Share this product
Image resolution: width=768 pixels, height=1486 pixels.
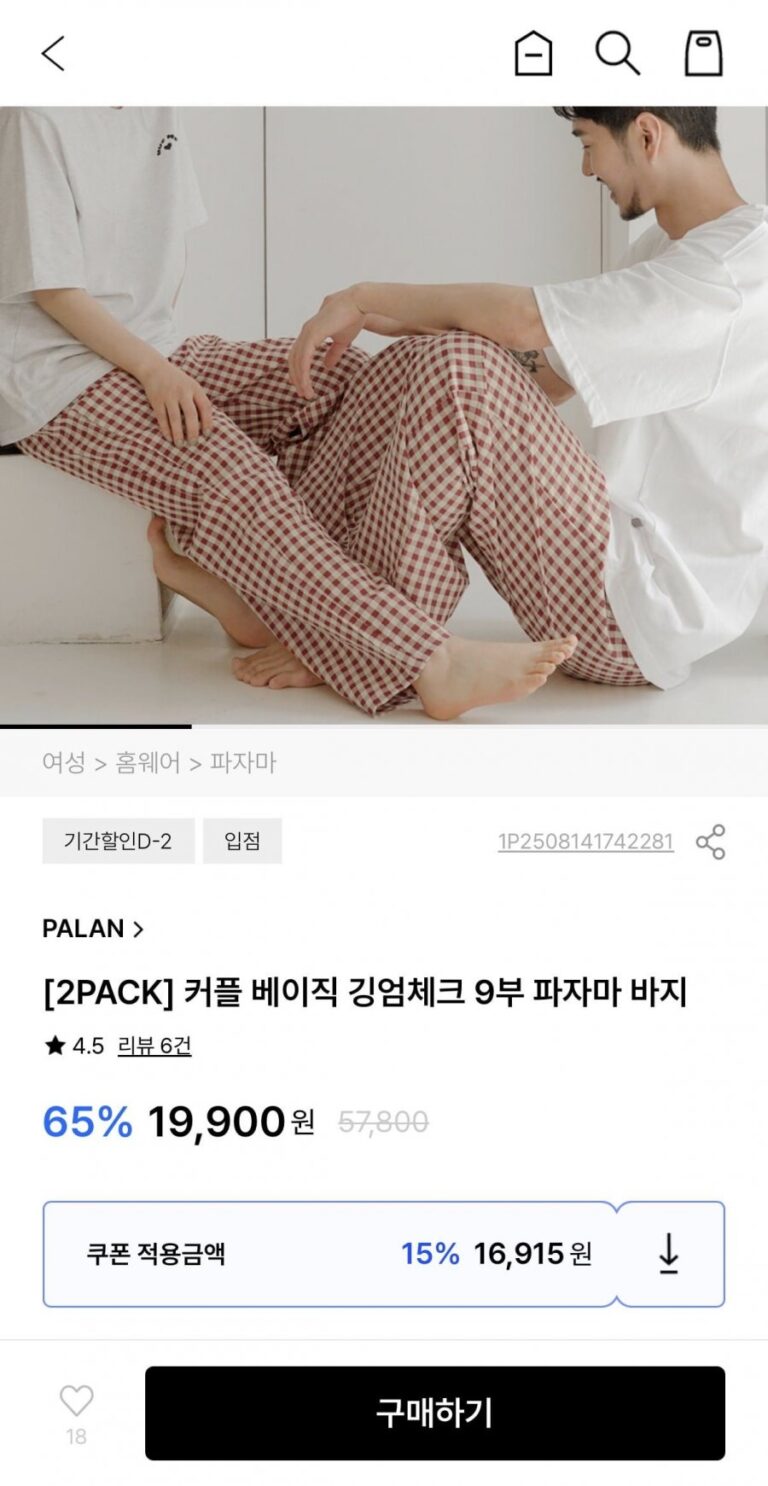coord(710,842)
